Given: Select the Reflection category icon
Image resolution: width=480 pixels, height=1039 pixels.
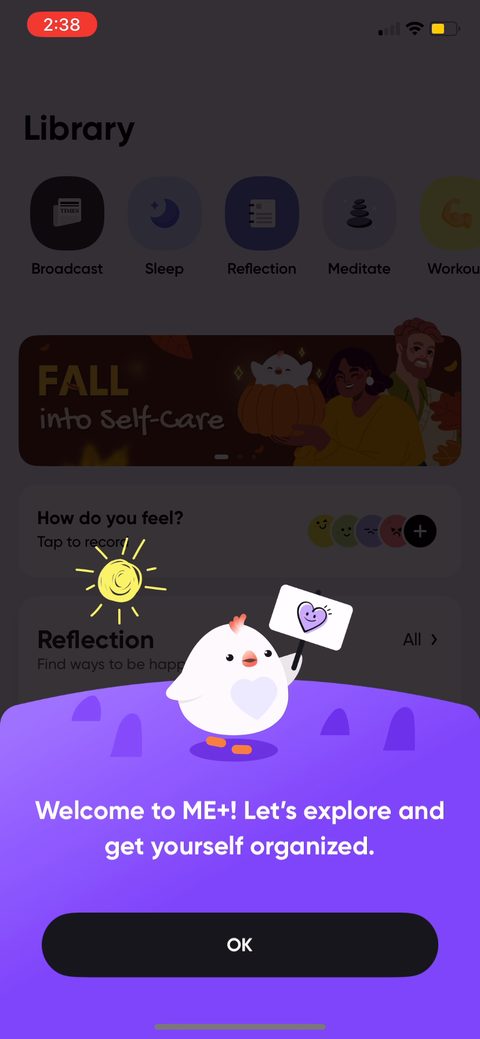Looking at the screenshot, I should [262, 213].
